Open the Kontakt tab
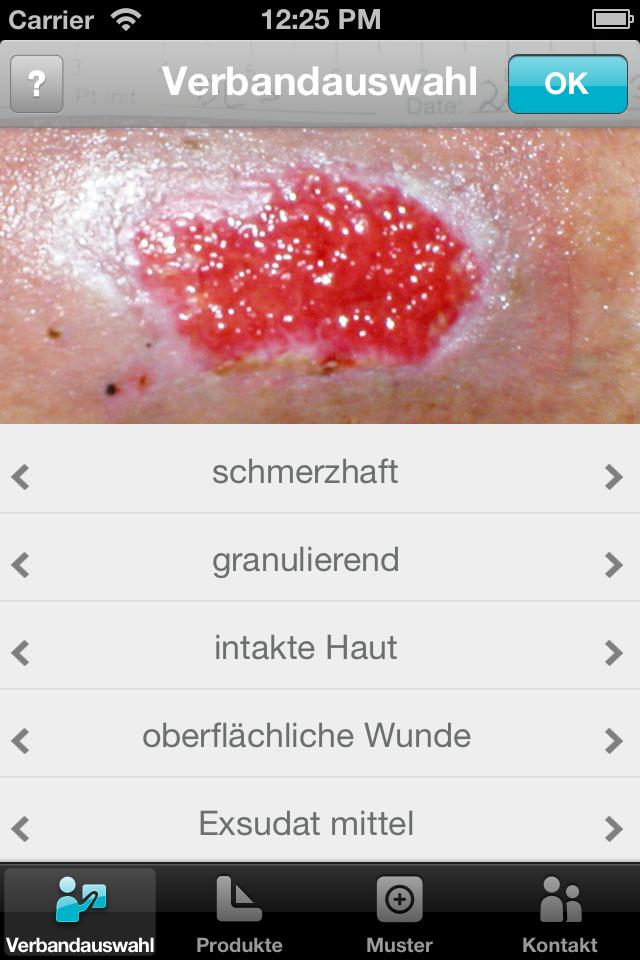Image resolution: width=640 pixels, height=960 pixels. coord(559,914)
